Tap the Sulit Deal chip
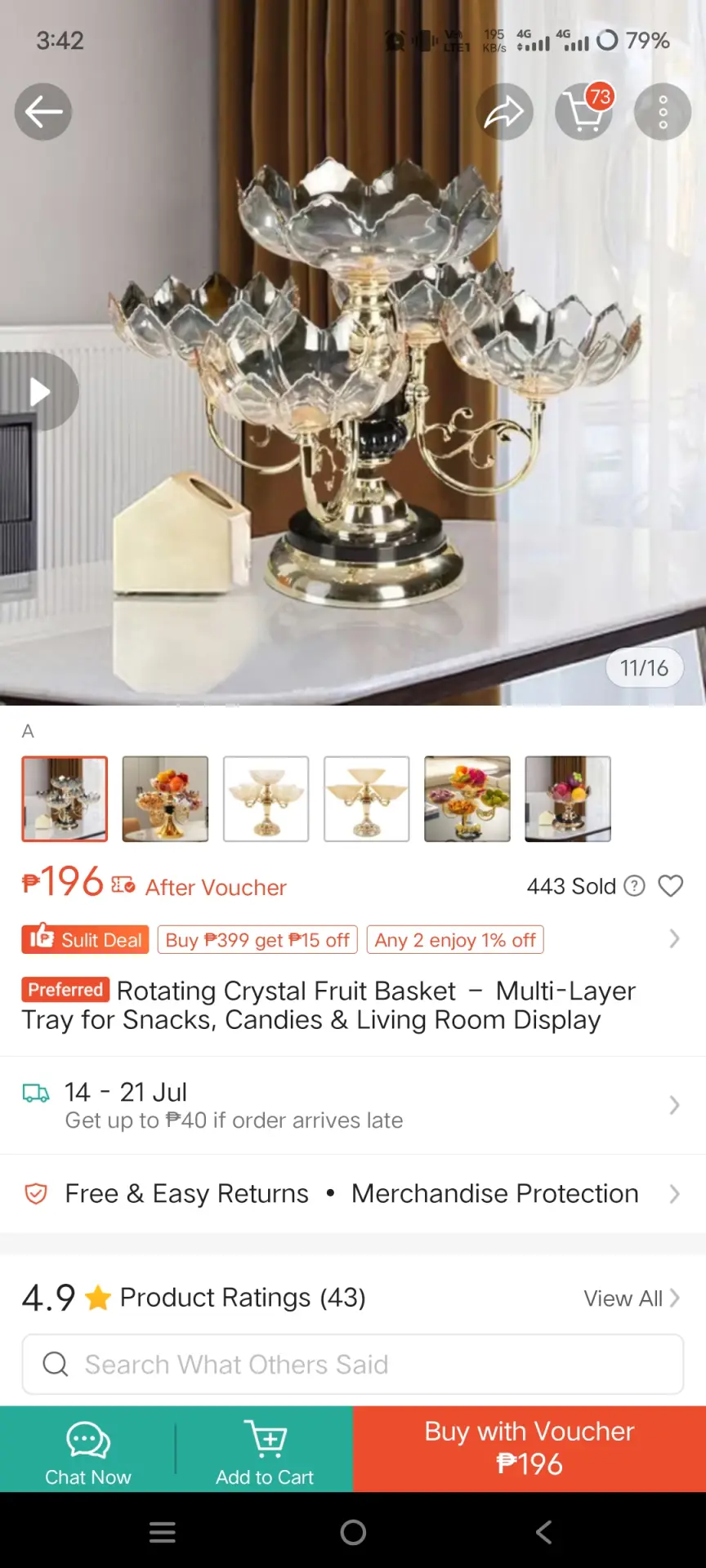 pos(85,939)
